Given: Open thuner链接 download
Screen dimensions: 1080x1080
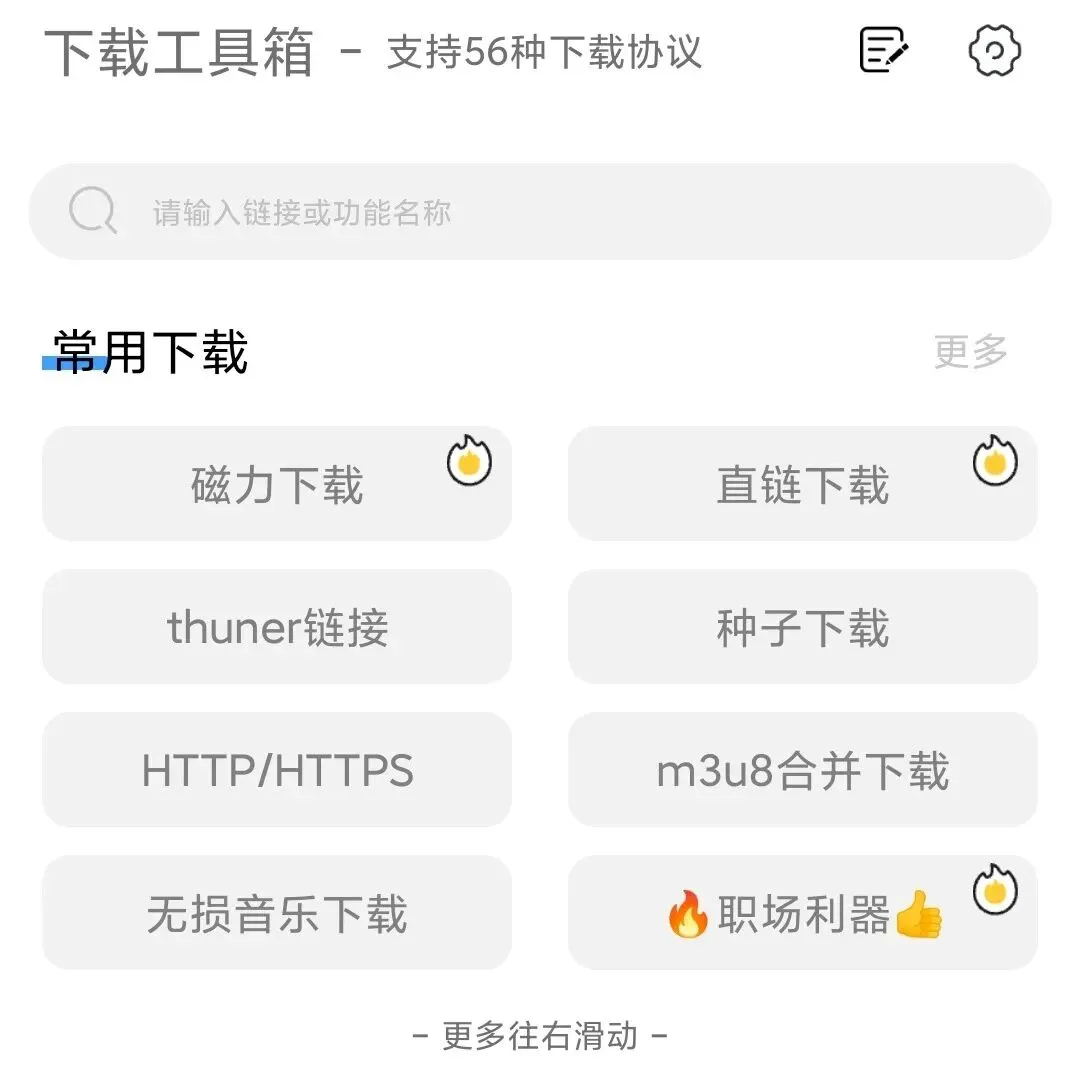Looking at the screenshot, I should click(x=277, y=627).
